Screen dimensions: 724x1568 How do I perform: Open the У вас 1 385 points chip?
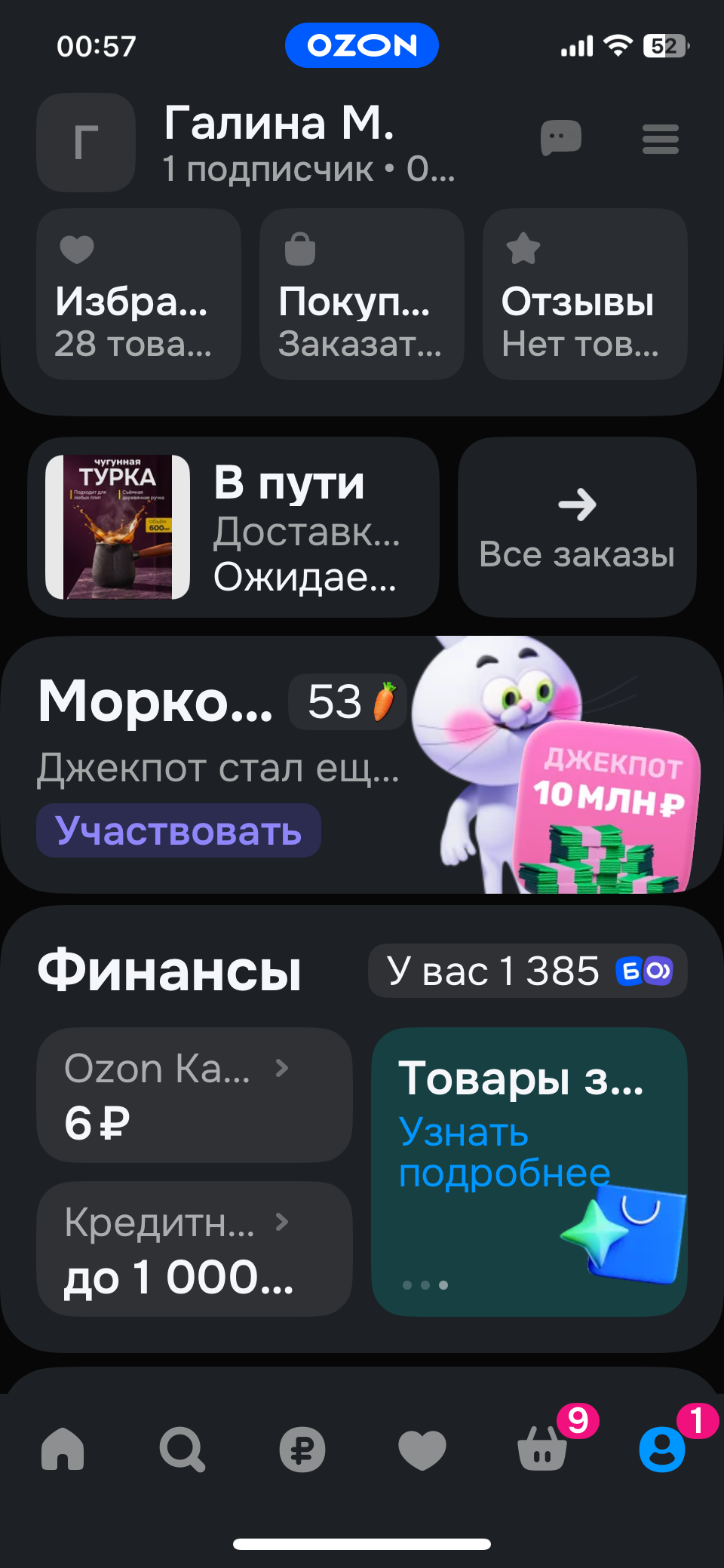pos(527,971)
